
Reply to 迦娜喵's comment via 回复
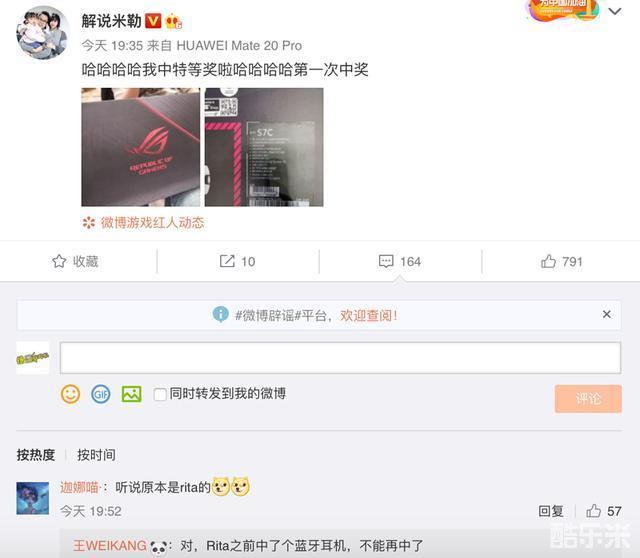pyautogui.click(x=551, y=511)
